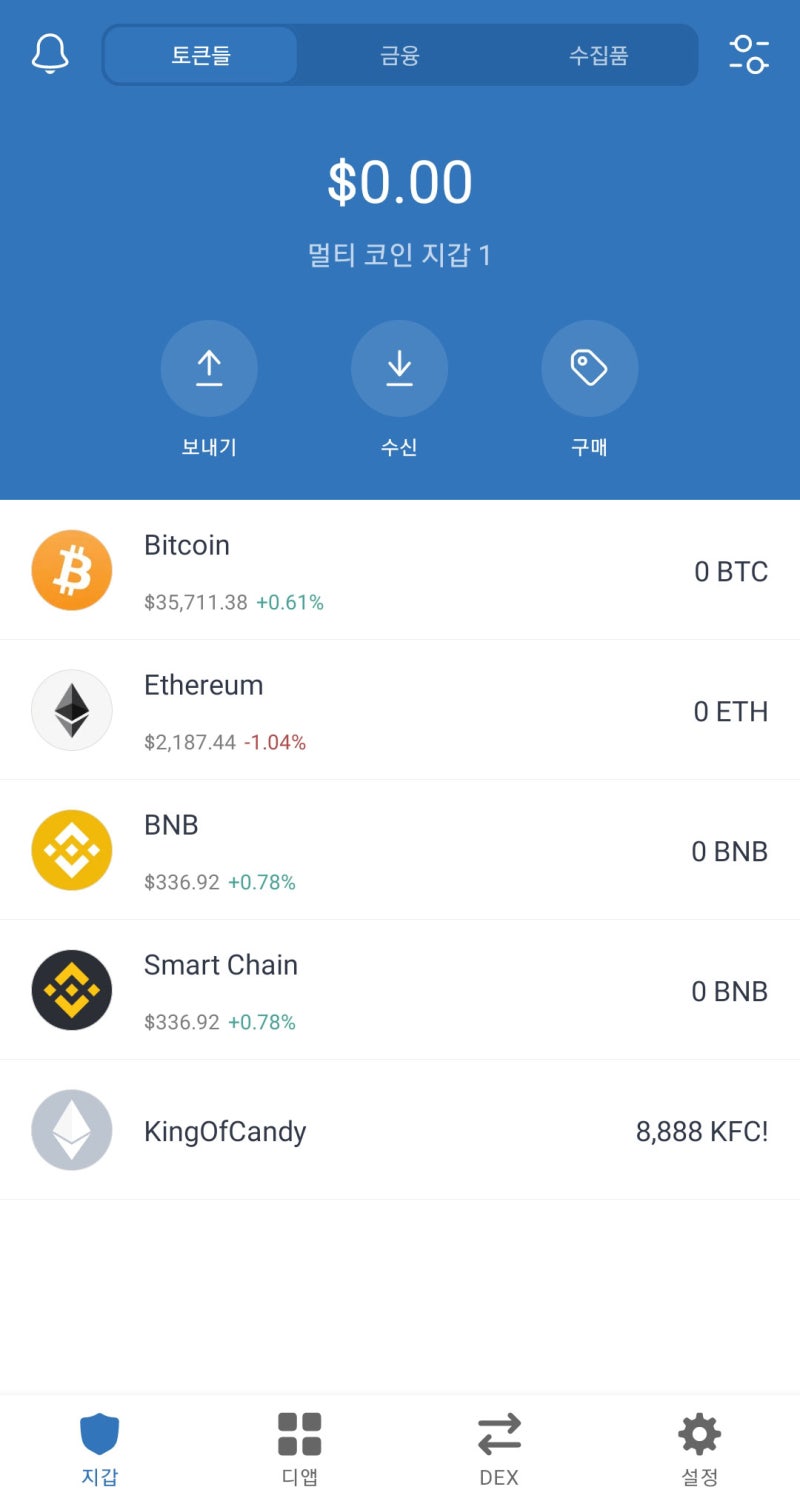Tap the 멀티 코인 지갑 1 wallet name
The height and width of the screenshot is (1504, 800).
400,254
